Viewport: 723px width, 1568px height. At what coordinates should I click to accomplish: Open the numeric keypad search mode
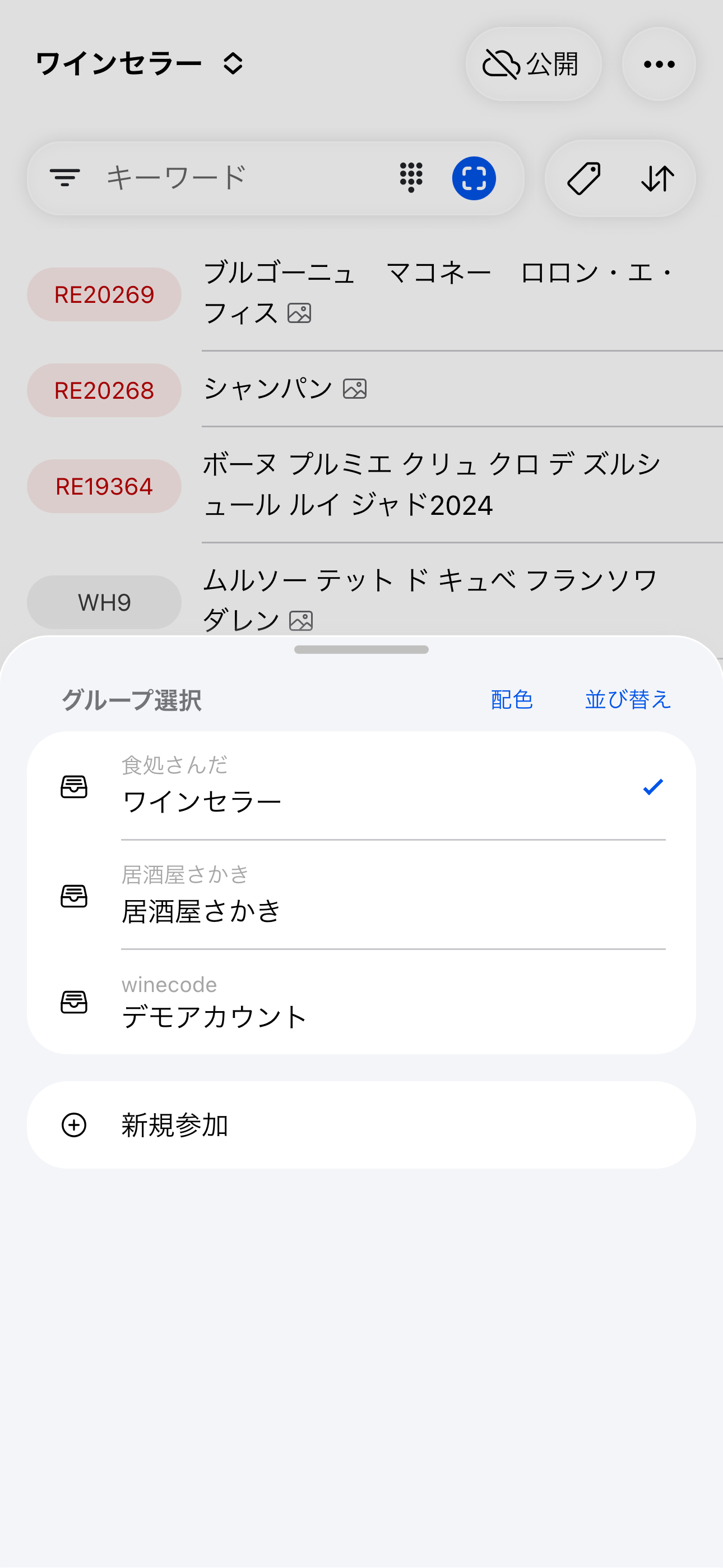411,178
